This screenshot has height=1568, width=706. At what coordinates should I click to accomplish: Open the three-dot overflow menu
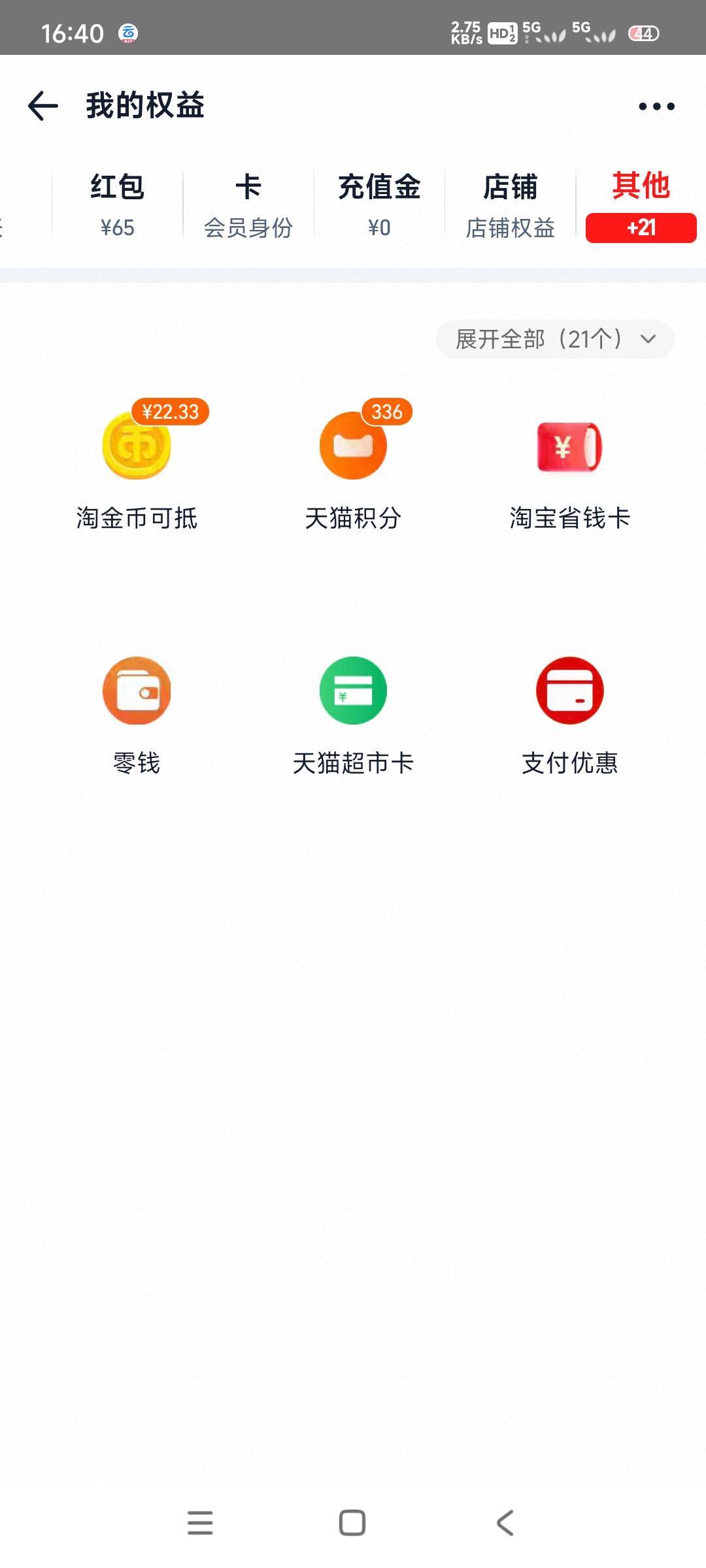coord(656,106)
